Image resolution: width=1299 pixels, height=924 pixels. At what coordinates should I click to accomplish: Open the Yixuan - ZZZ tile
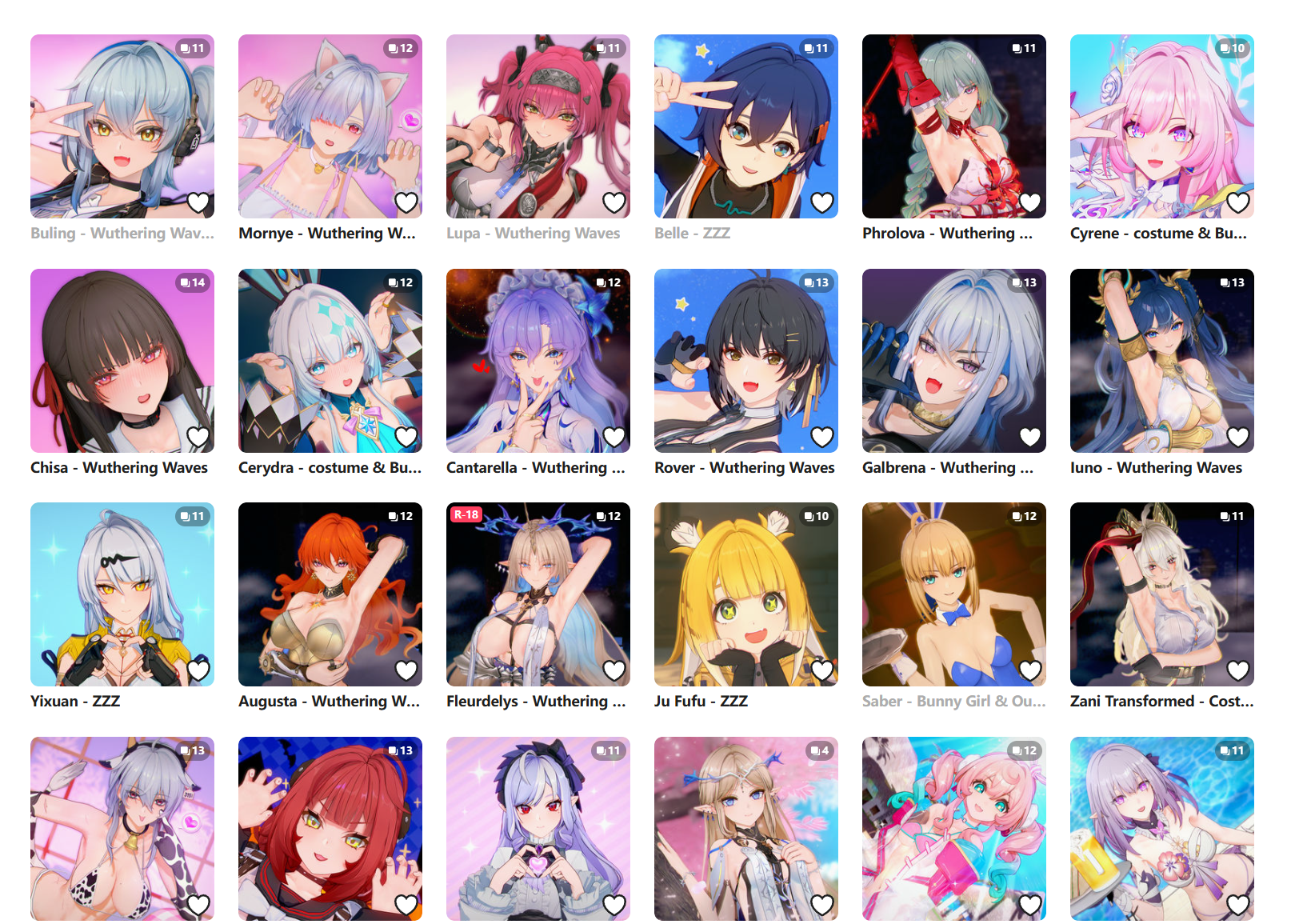click(122, 594)
